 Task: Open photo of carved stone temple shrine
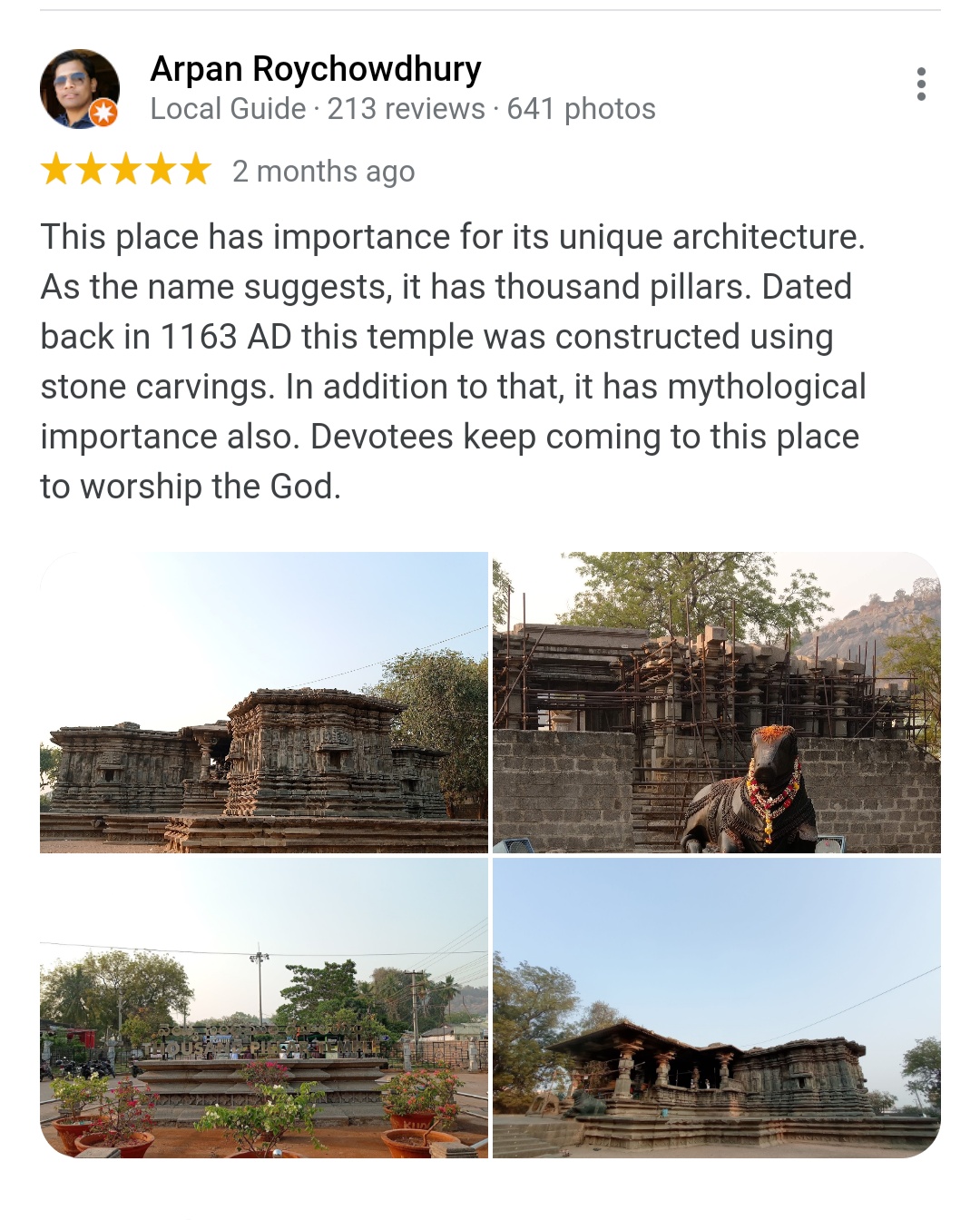(264, 703)
